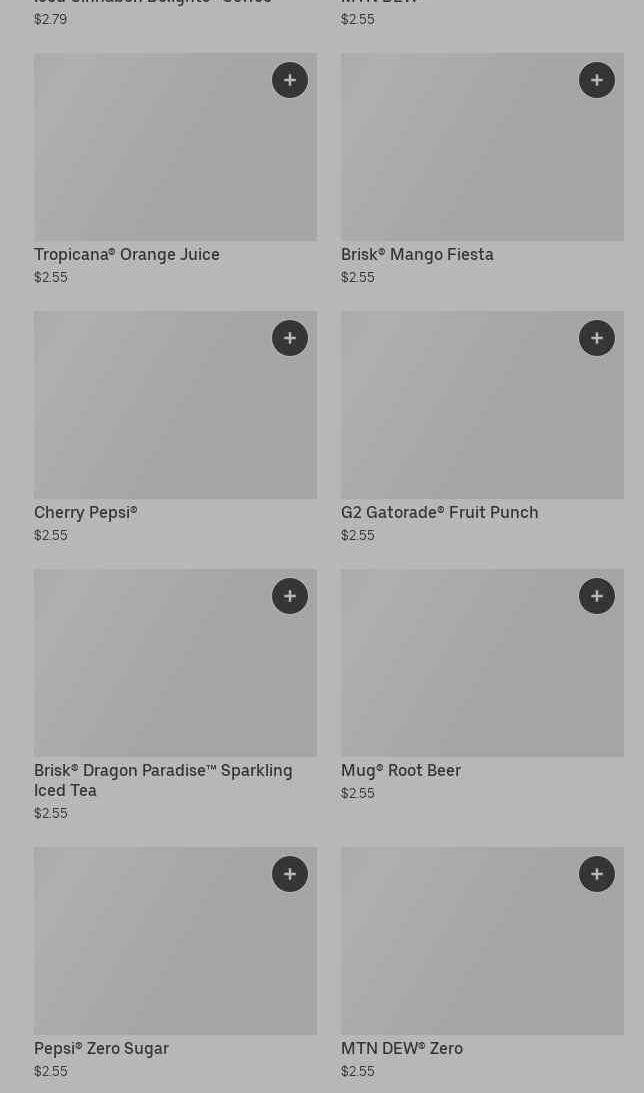Tap the plus button on Mug Root Beer
The image size is (644, 1093).
597,596
